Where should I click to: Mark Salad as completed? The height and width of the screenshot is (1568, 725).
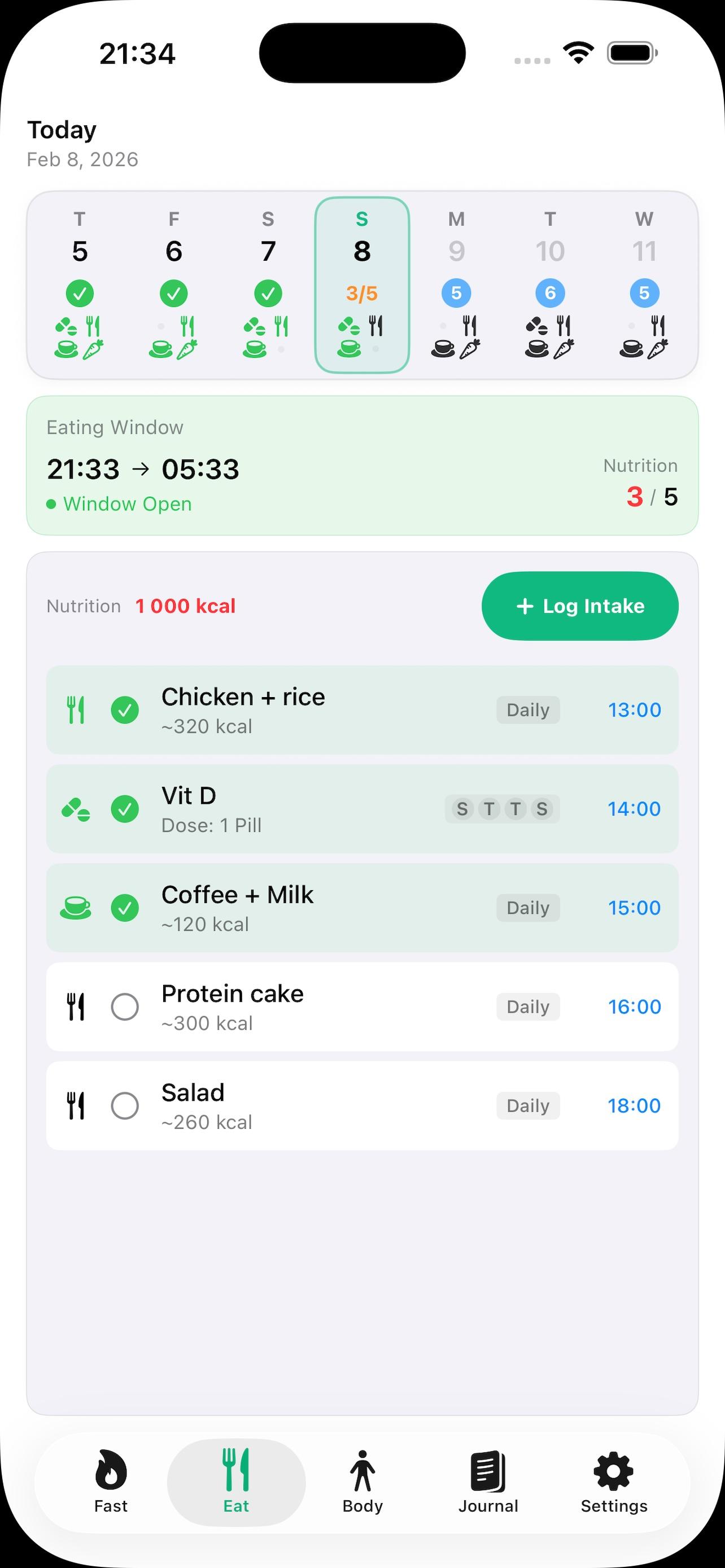(125, 1105)
